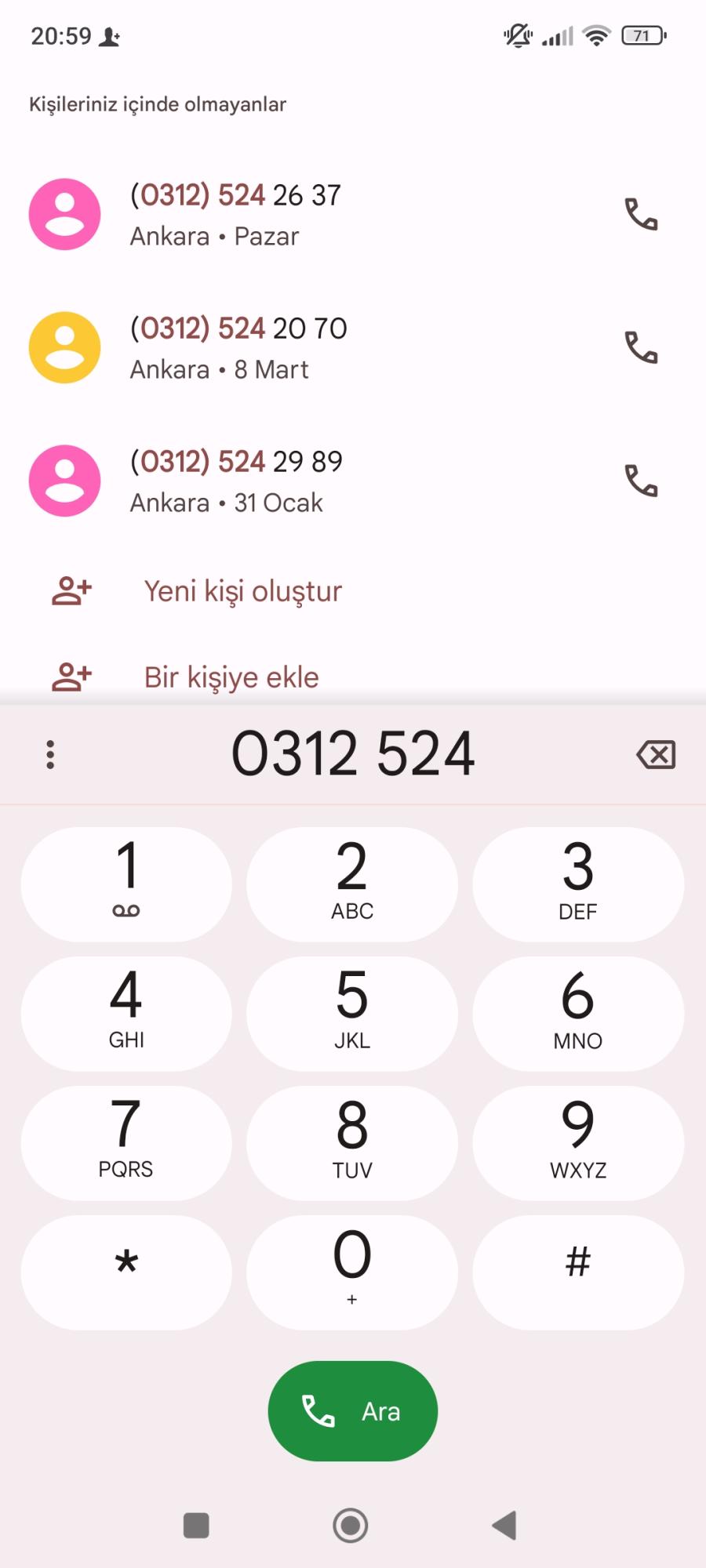Tap the 5 JKL key
Image resolution: width=706 pixels, height=1568 pixels.
pos(352,1013)
